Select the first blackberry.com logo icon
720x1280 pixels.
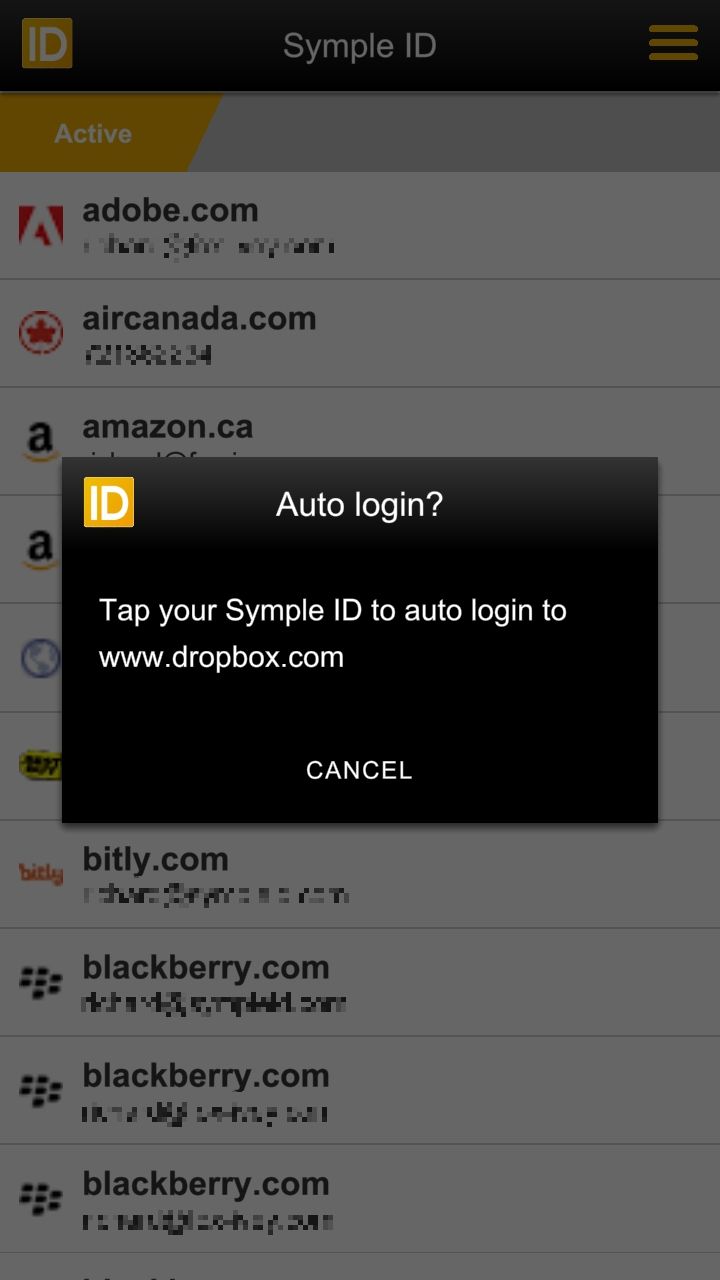[x=40, y=981]
